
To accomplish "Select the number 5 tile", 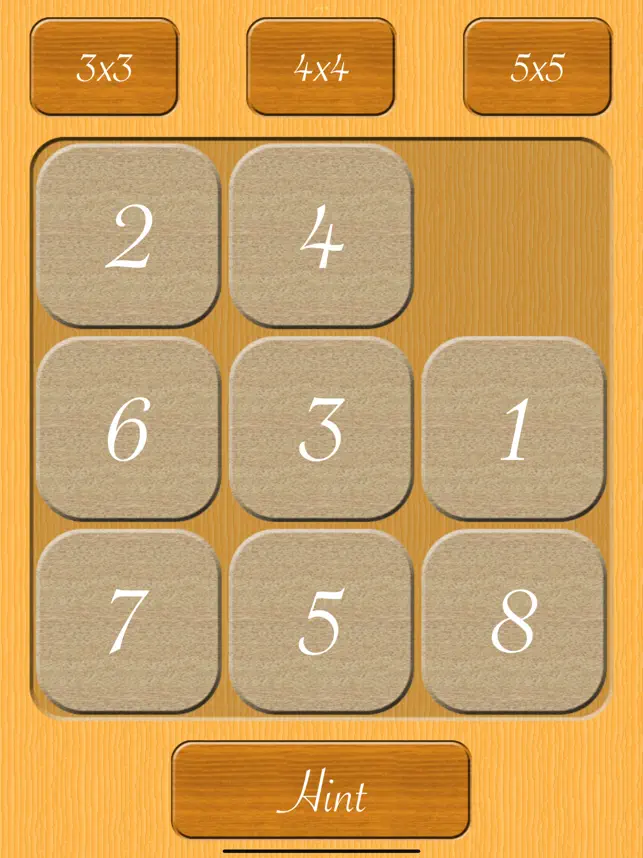I will pyautogui.click(x=321, y=621).
